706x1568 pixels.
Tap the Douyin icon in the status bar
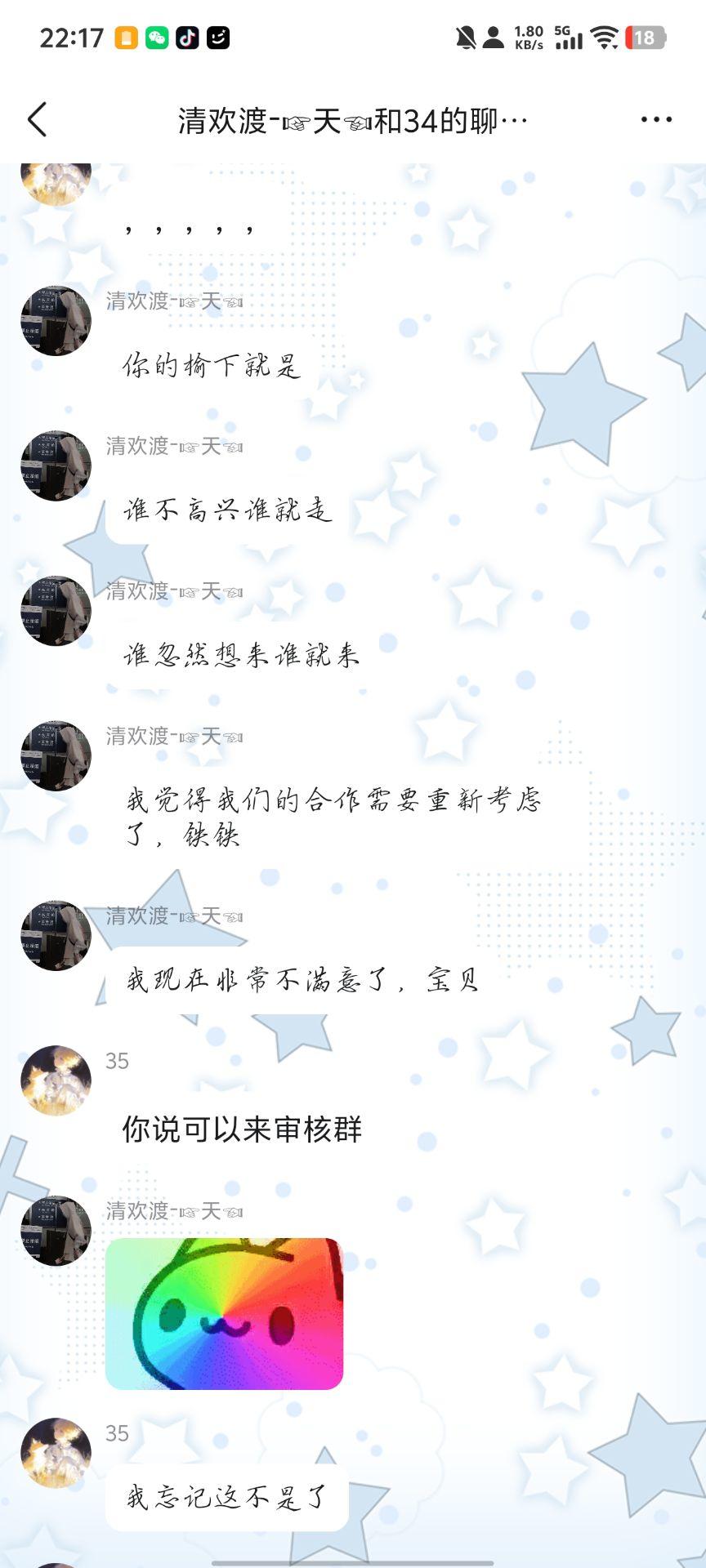pos(190,36)
